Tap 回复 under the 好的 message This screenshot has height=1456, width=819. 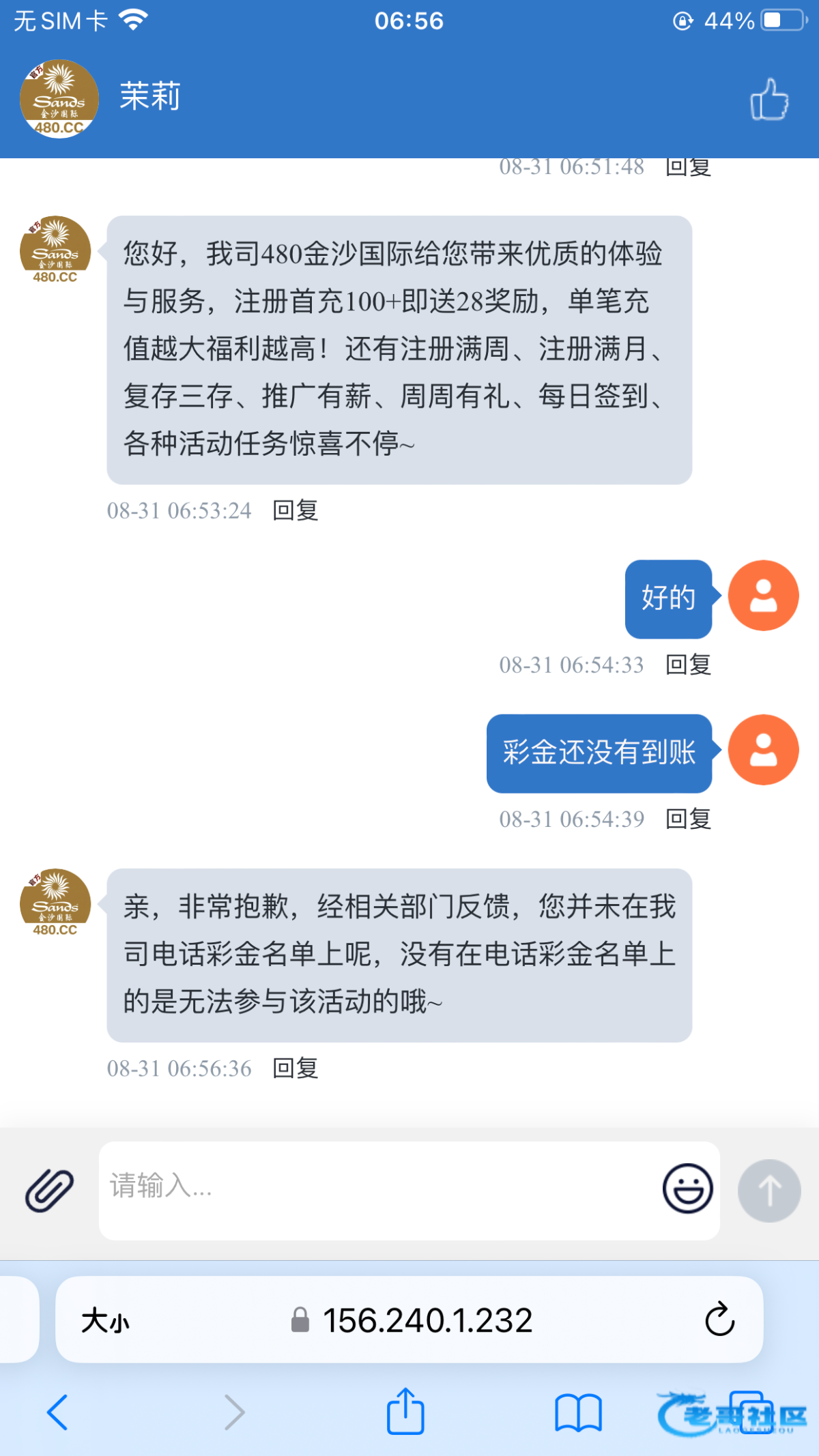(x=688, y=665)
